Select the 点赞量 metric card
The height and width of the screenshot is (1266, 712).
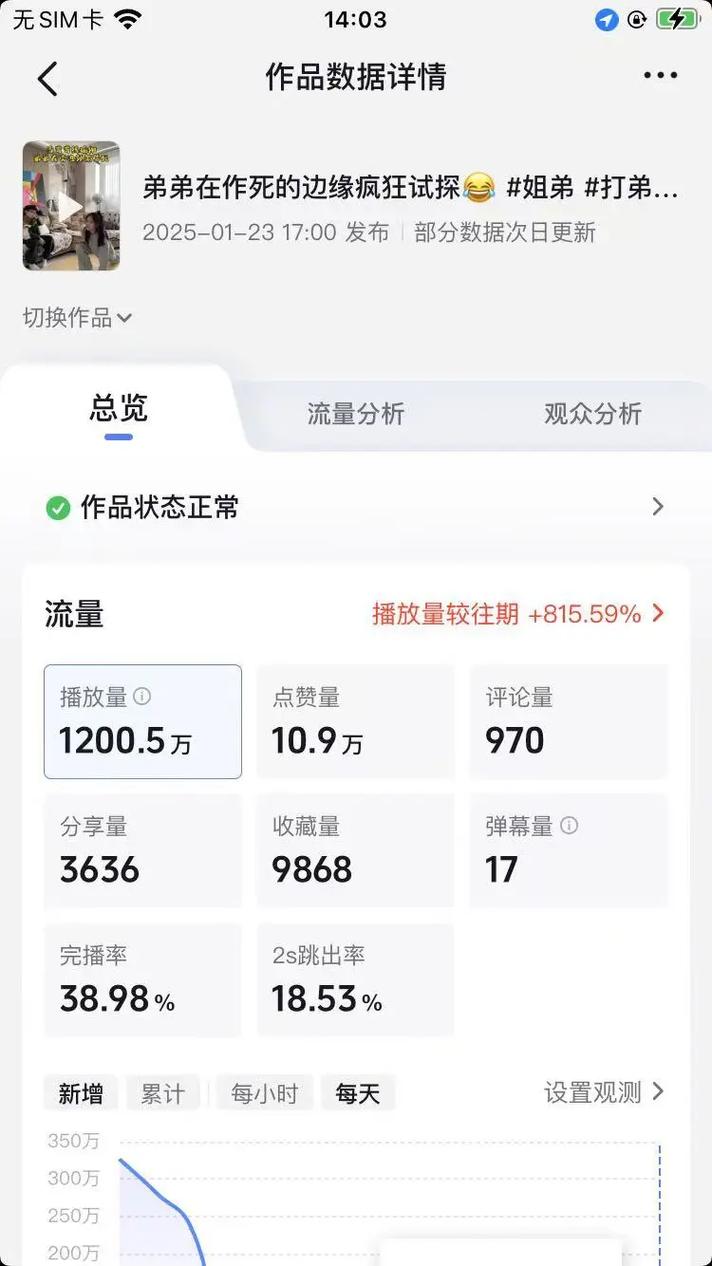pos(355,721)
